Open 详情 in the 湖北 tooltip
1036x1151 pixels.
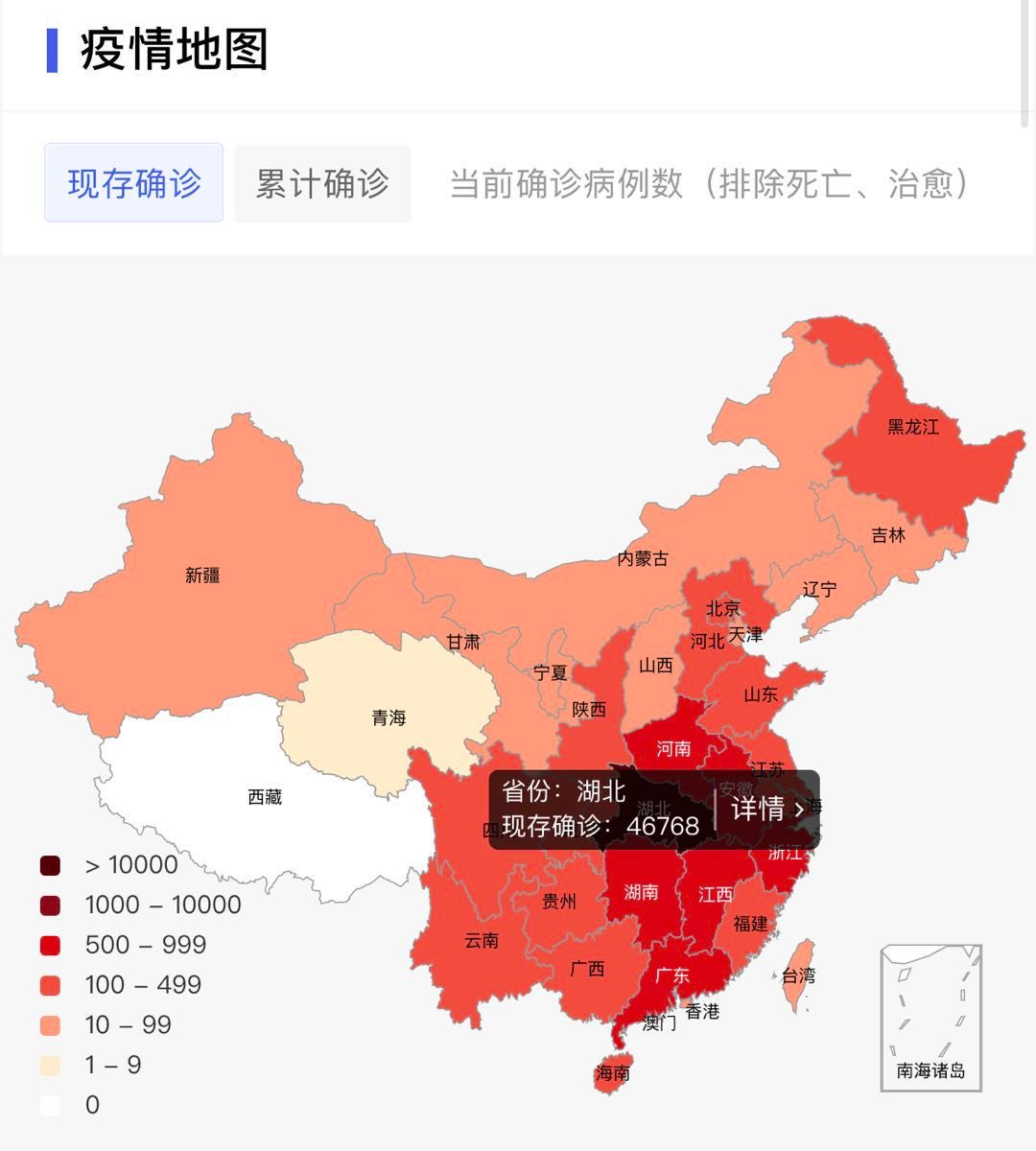click(x=767, y=810)
